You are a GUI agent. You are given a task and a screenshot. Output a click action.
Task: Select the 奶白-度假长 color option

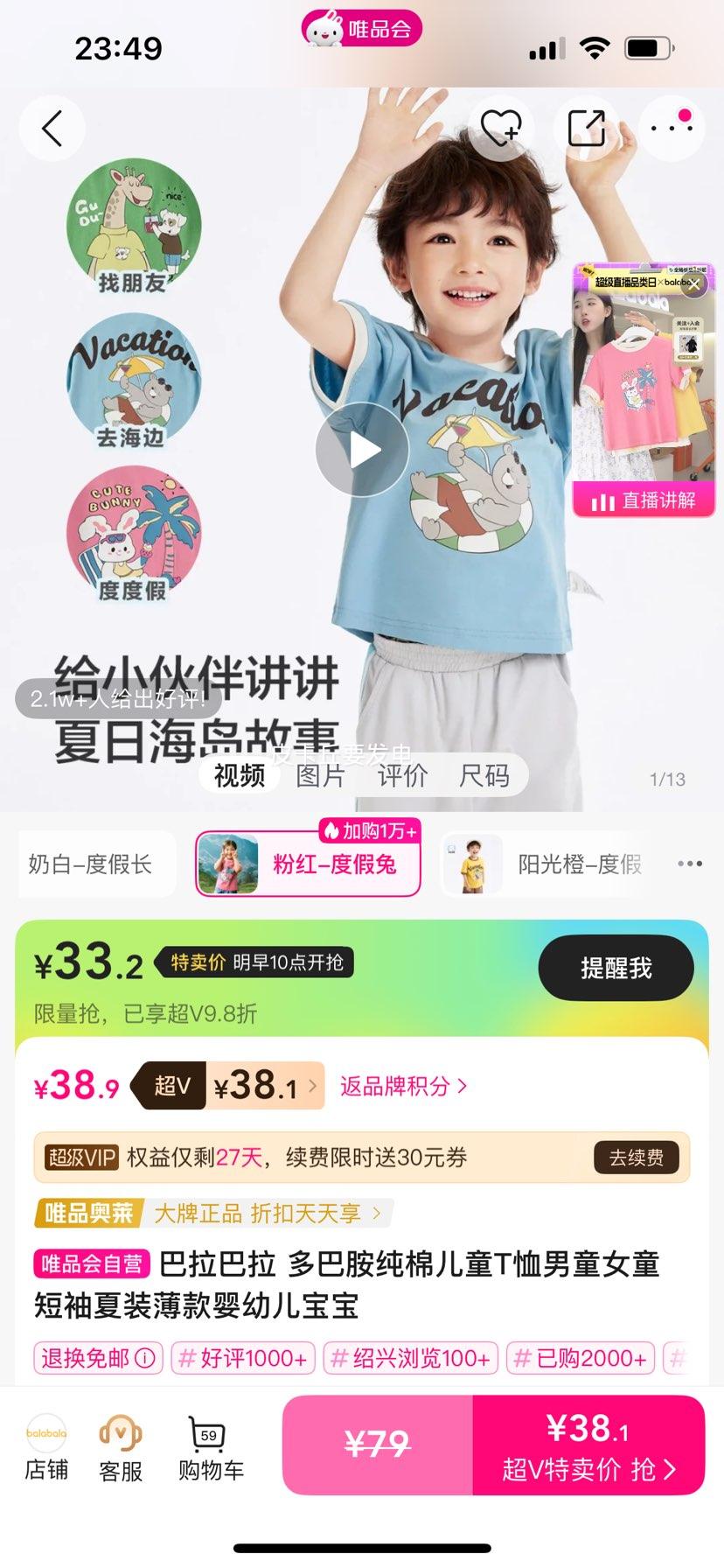(x=91, y=864)
